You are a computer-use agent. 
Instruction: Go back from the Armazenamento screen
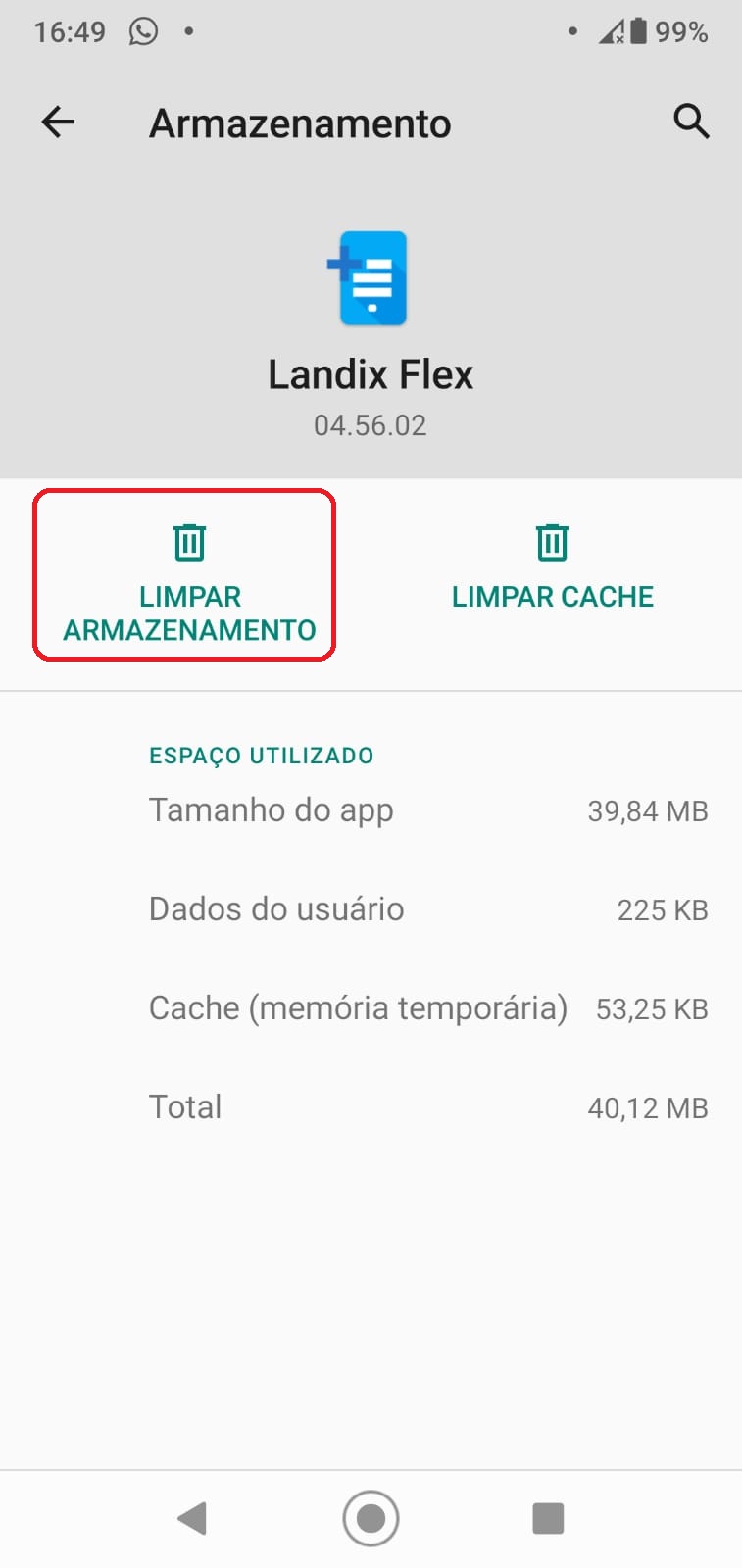pos(58,122)
